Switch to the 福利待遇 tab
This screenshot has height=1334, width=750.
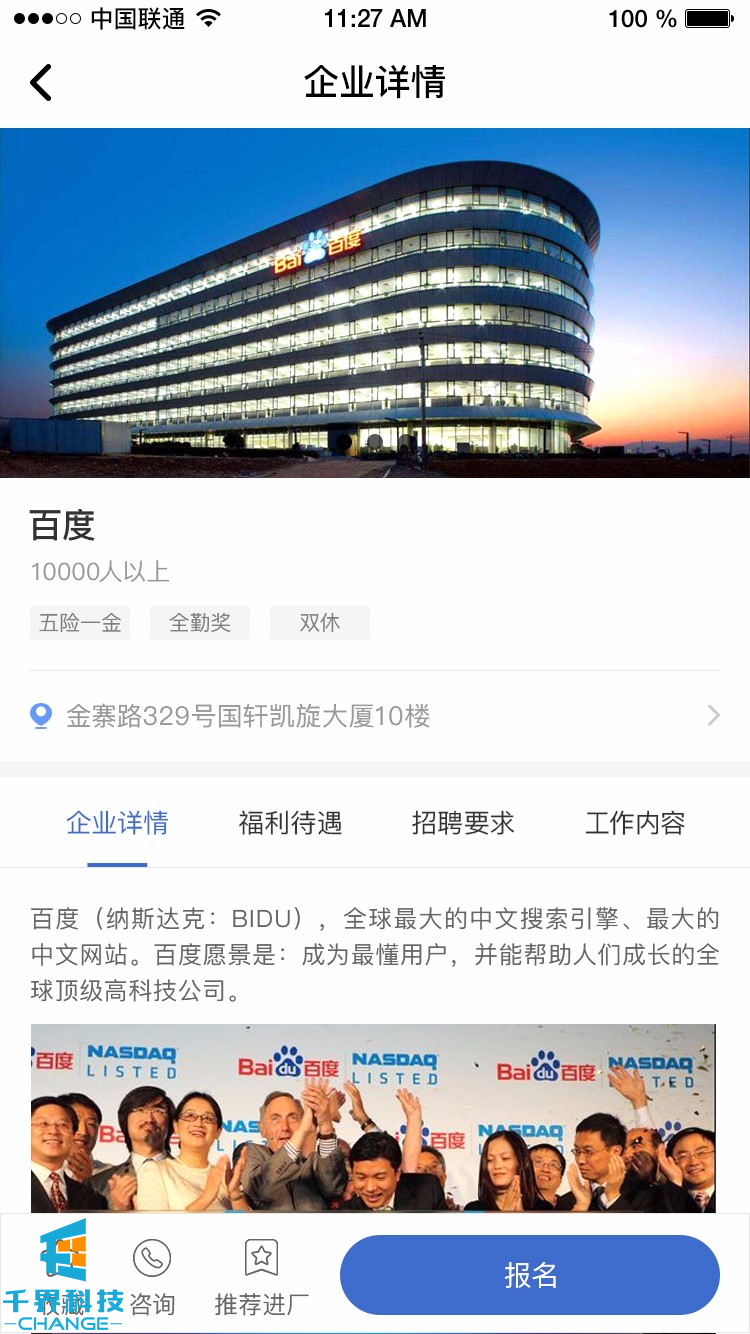tap(290, 823)
